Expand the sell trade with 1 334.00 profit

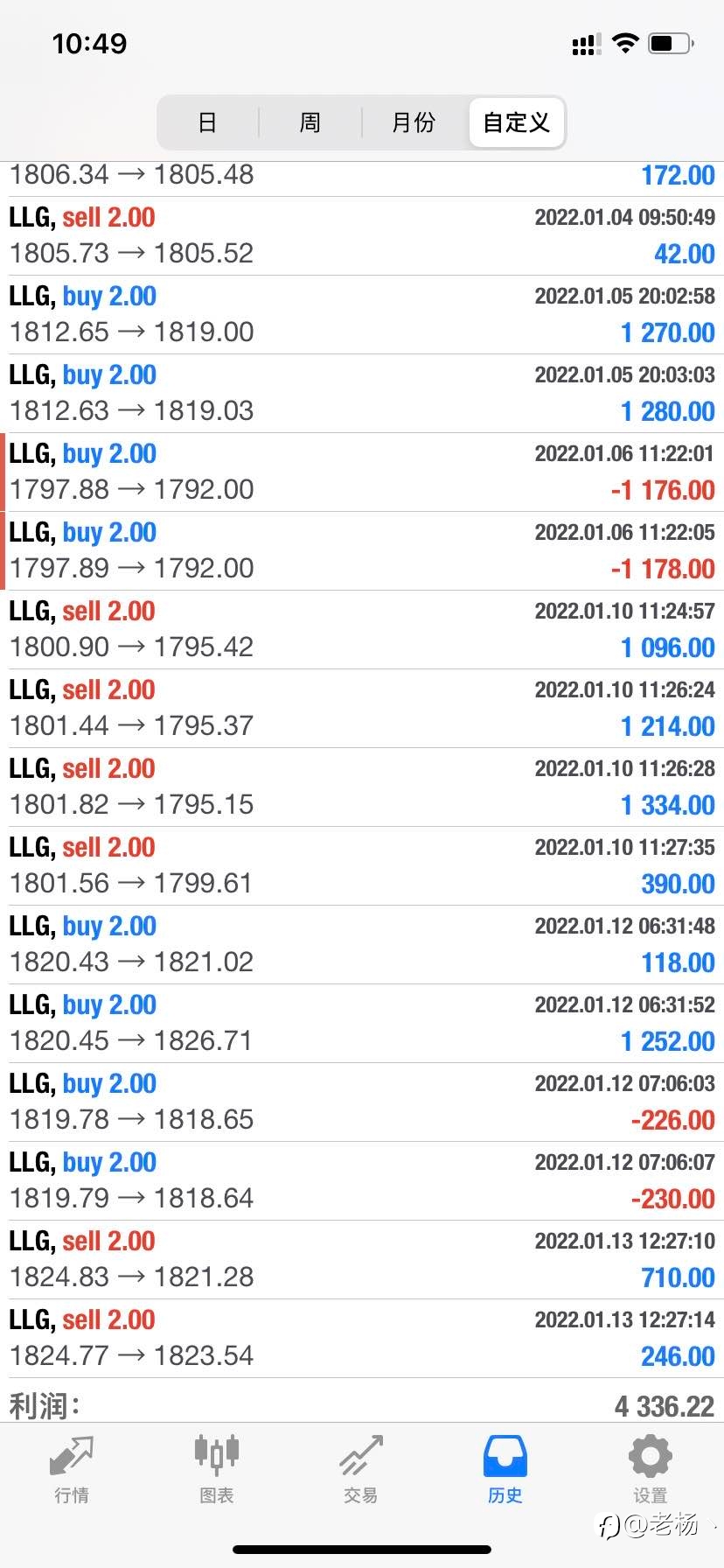click(x=362, y=787)
